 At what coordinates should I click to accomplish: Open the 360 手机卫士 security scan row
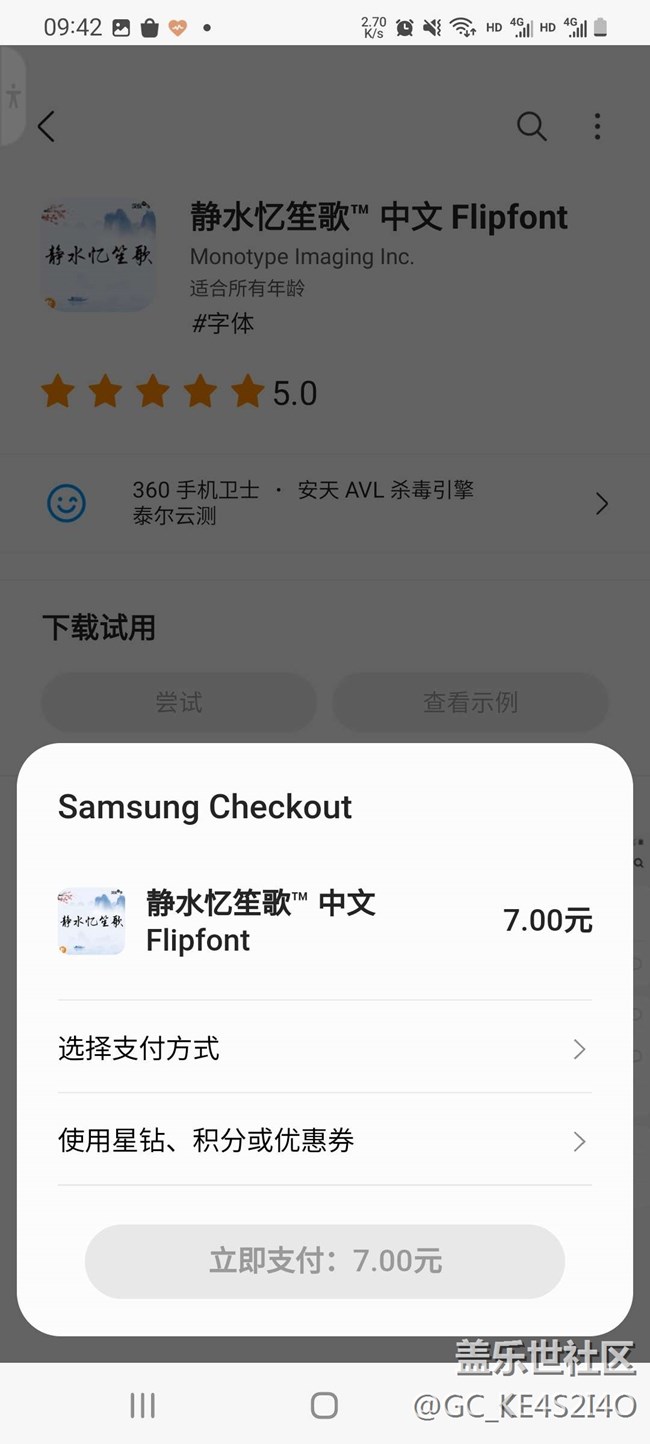point(325,503)
